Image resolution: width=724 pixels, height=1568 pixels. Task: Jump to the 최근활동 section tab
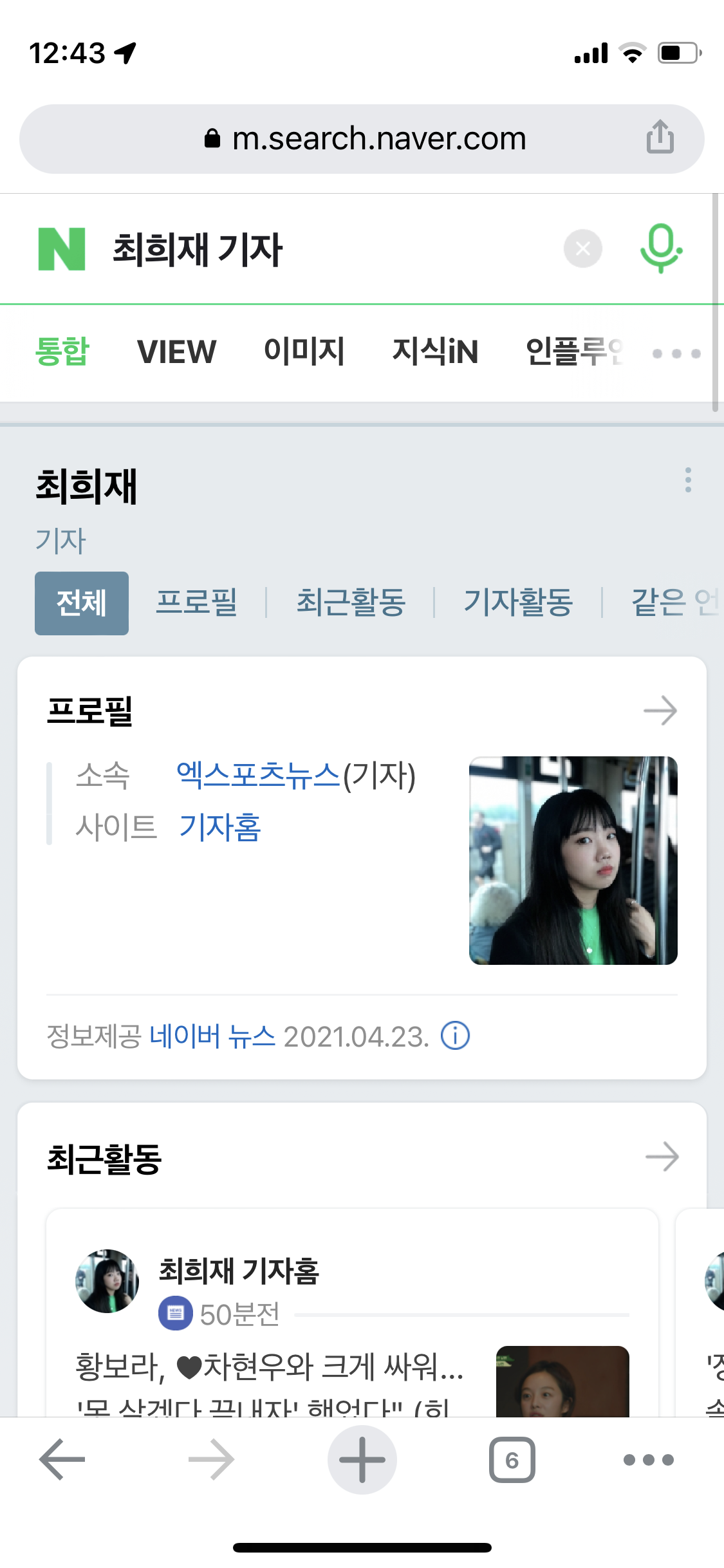(x=350, y=603)
